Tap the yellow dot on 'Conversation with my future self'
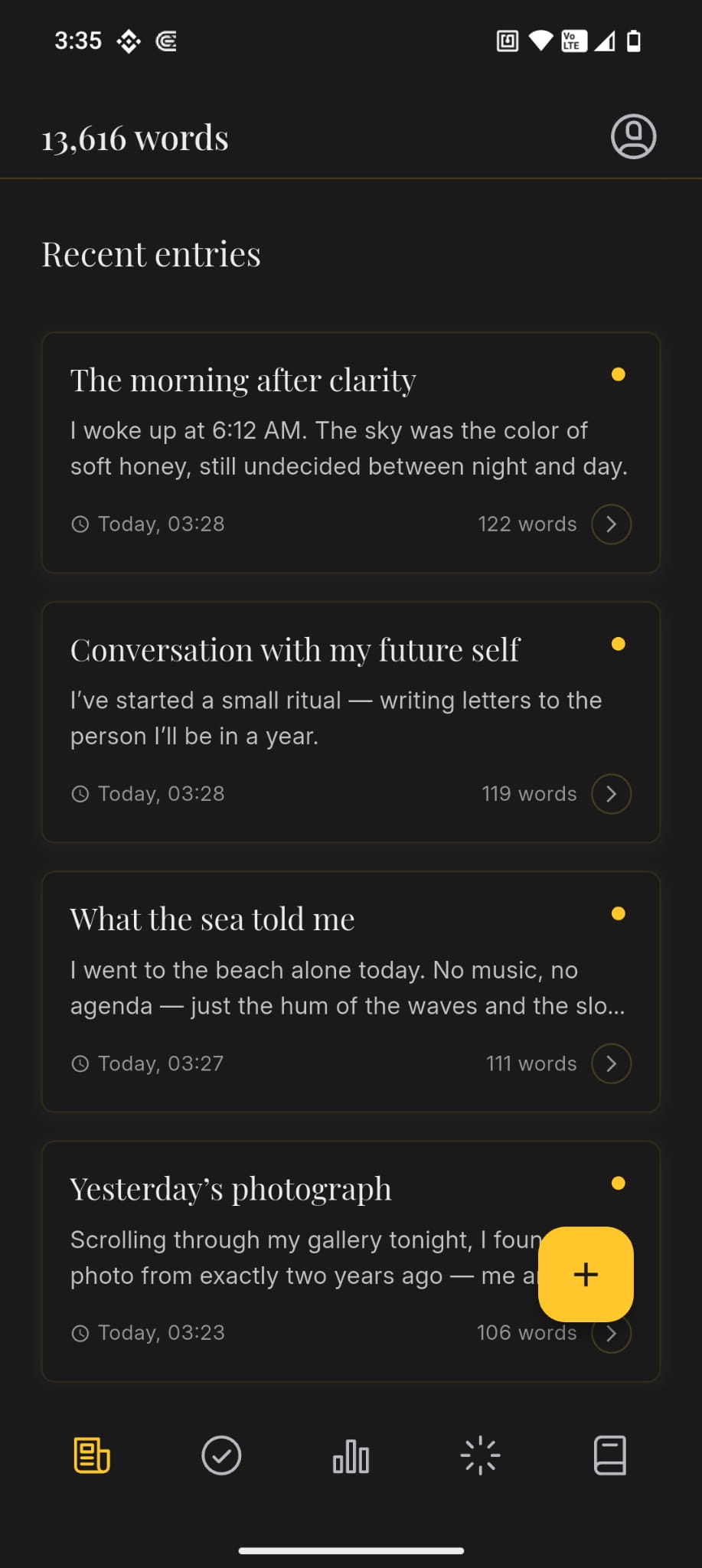 tap(619, 644)
